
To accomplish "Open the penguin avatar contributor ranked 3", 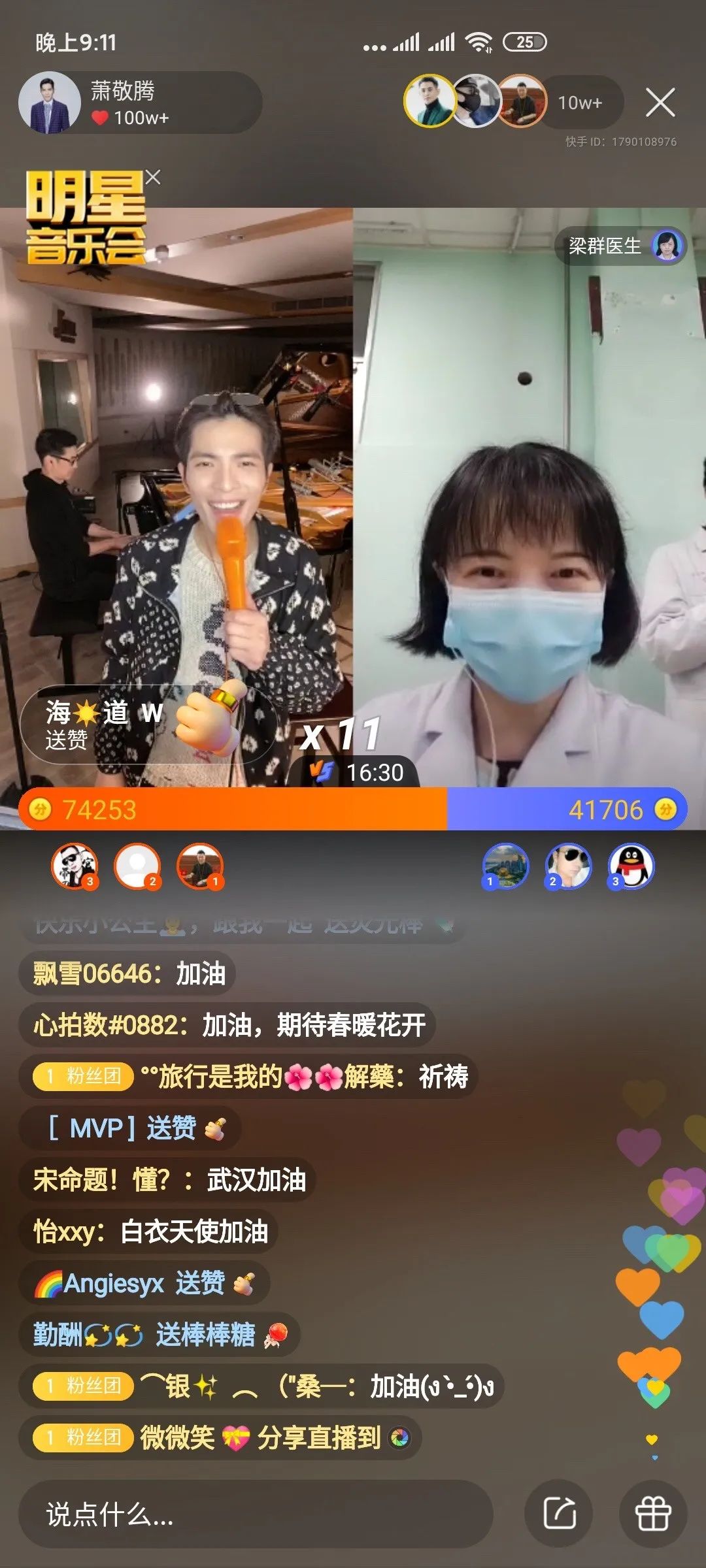I will [x=630, y=866].
